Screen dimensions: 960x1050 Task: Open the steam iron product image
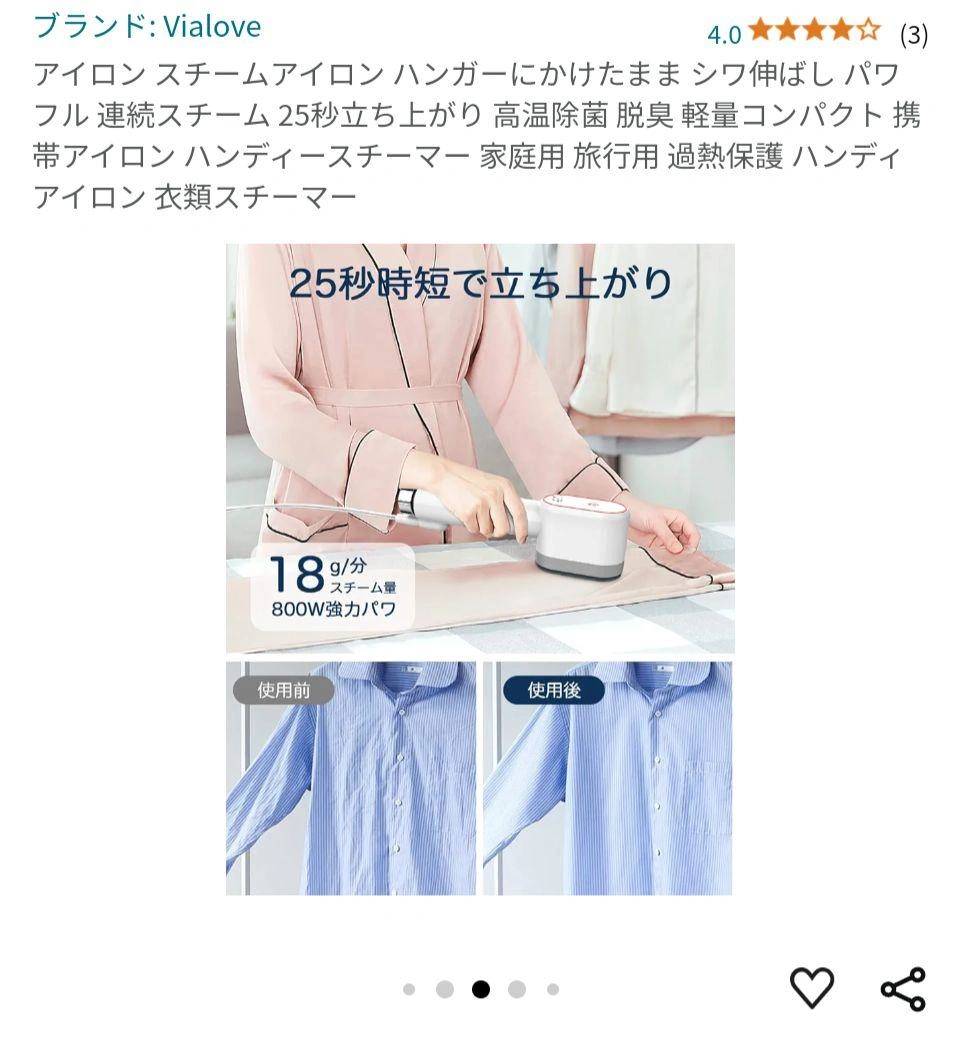pyautogui.click(x=480, y=568)
